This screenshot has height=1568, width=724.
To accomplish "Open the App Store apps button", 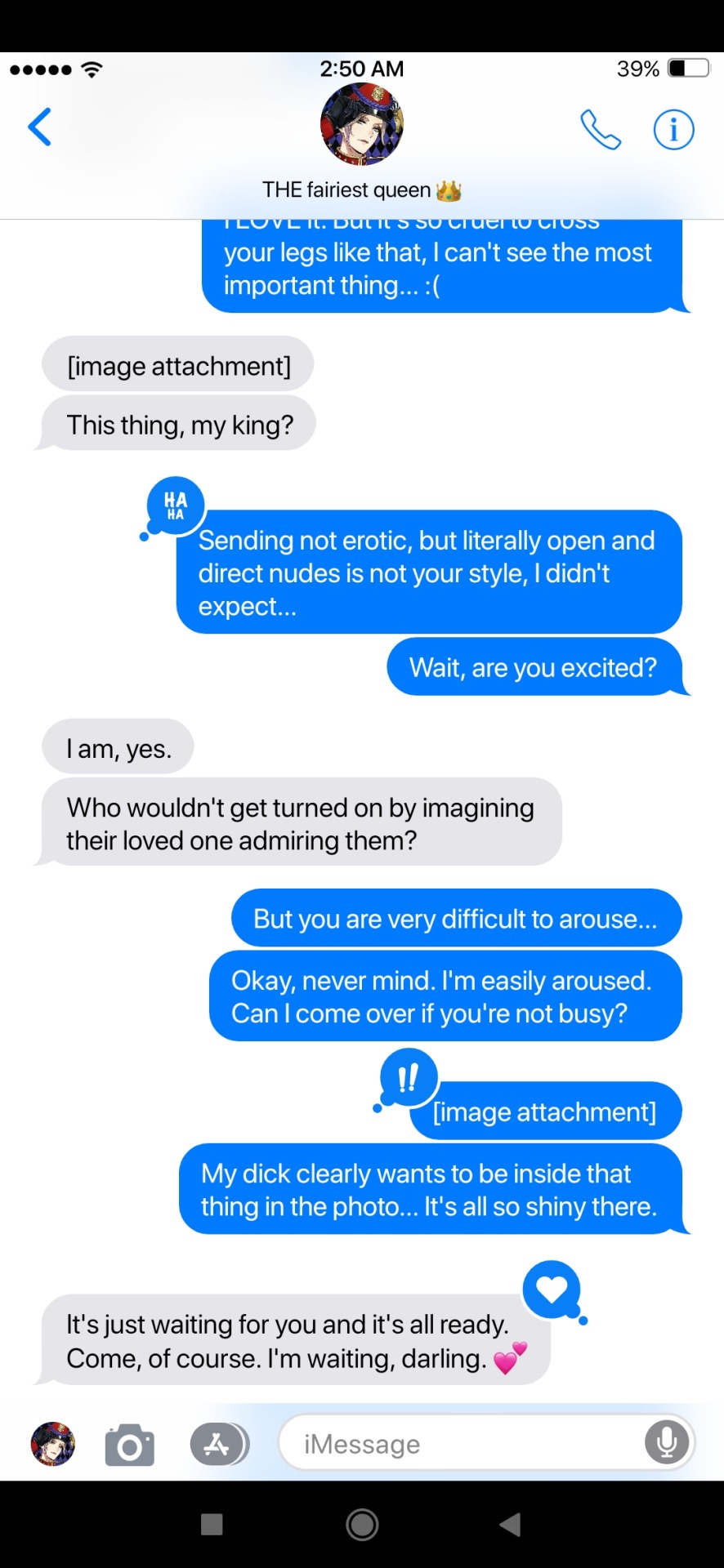I will (217, 1444).
